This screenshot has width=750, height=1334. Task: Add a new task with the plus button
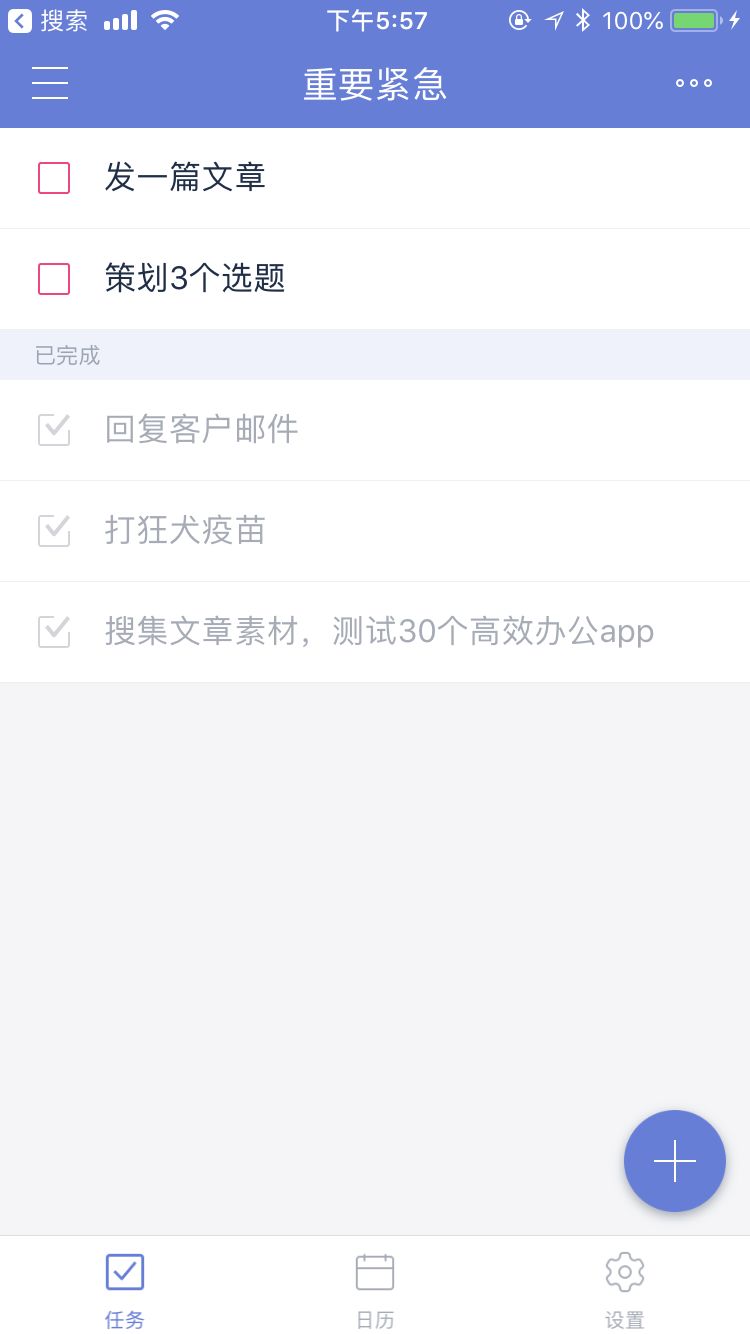[675, 1161]
